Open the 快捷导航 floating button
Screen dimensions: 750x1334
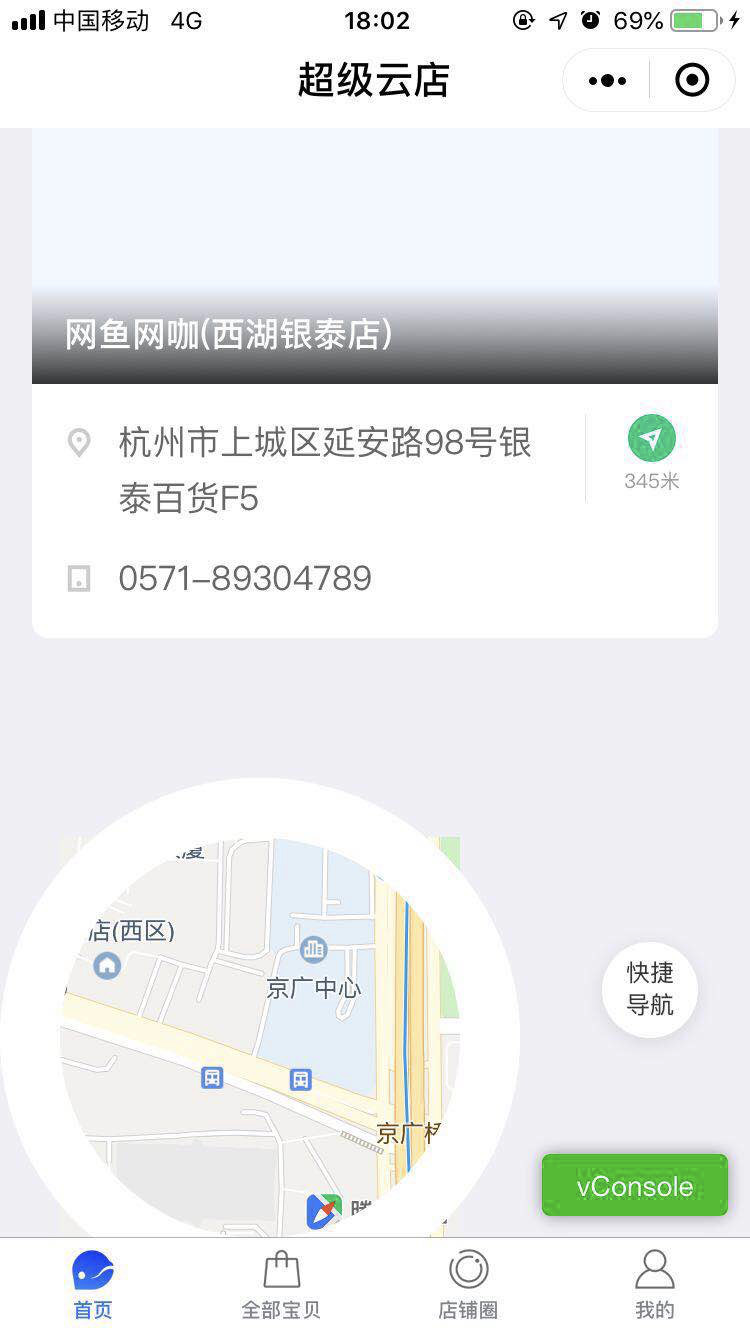(x=650, y=989)
